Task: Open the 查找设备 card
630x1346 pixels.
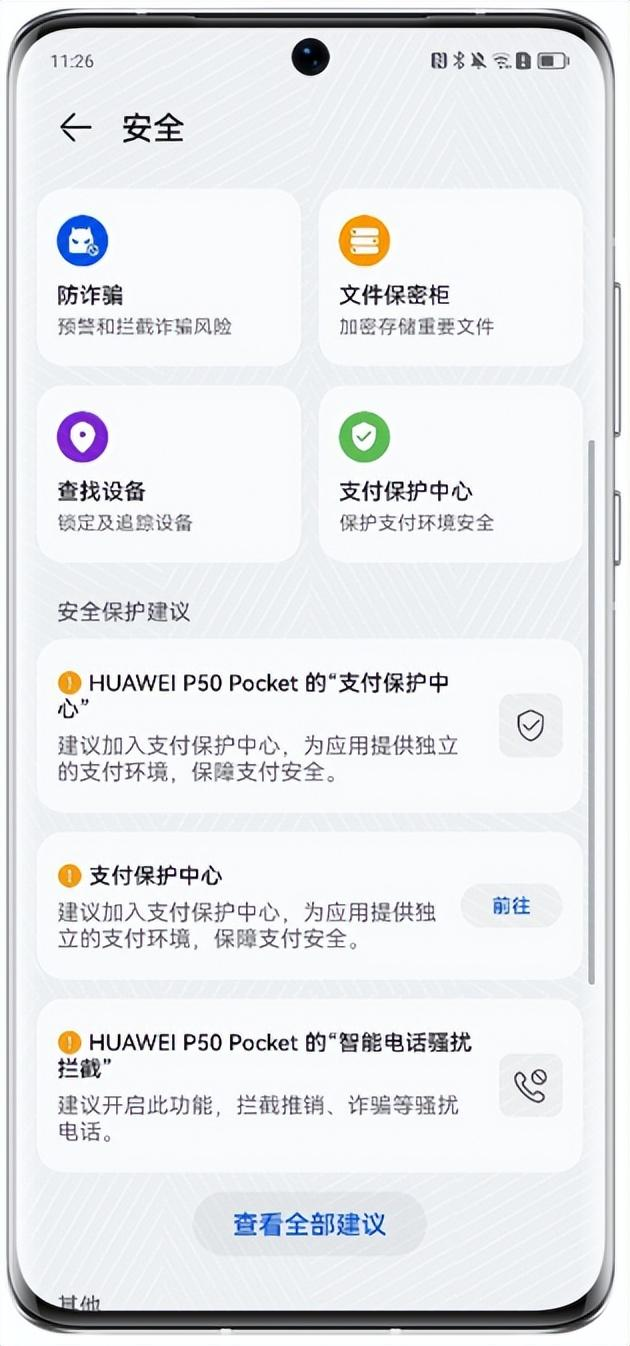Action: tap(168, 474)
